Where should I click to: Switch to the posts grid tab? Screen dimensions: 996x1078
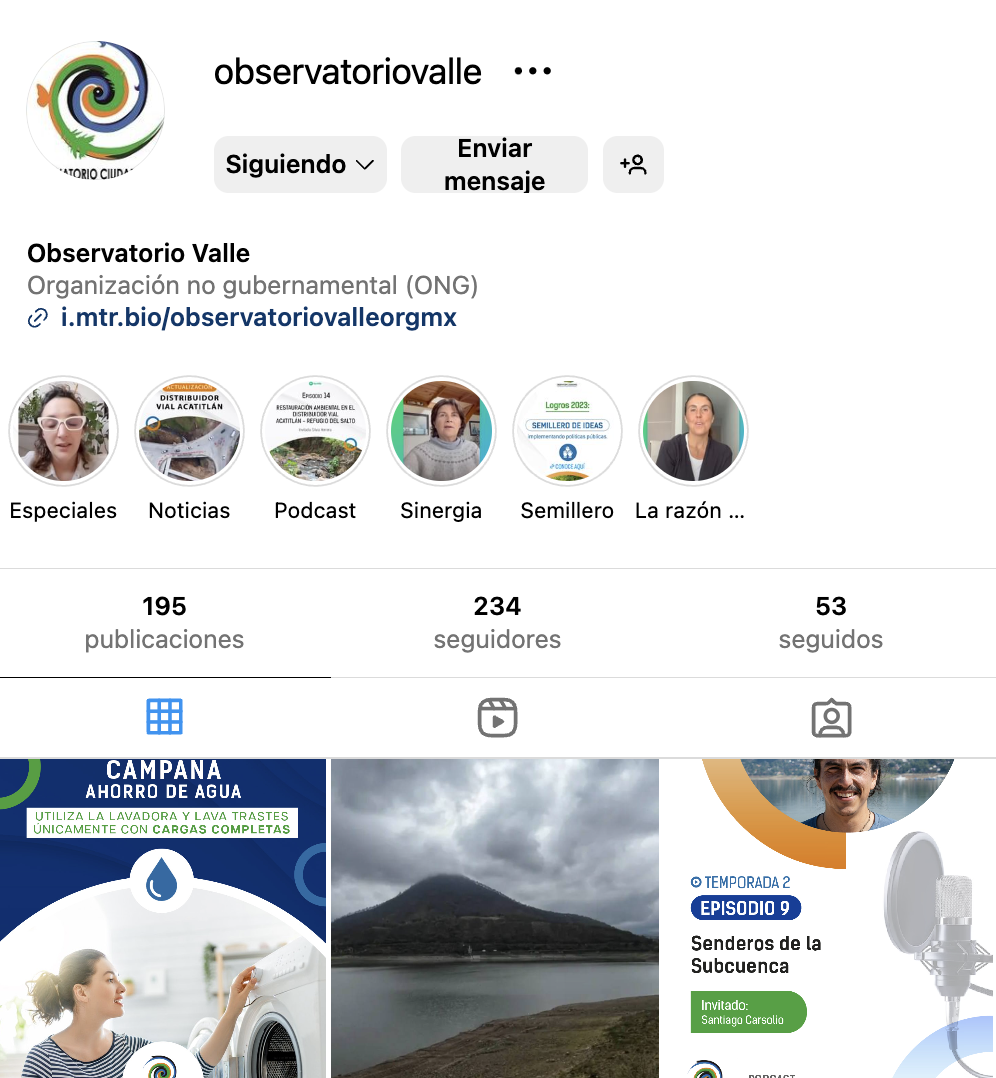click(165, 717)
